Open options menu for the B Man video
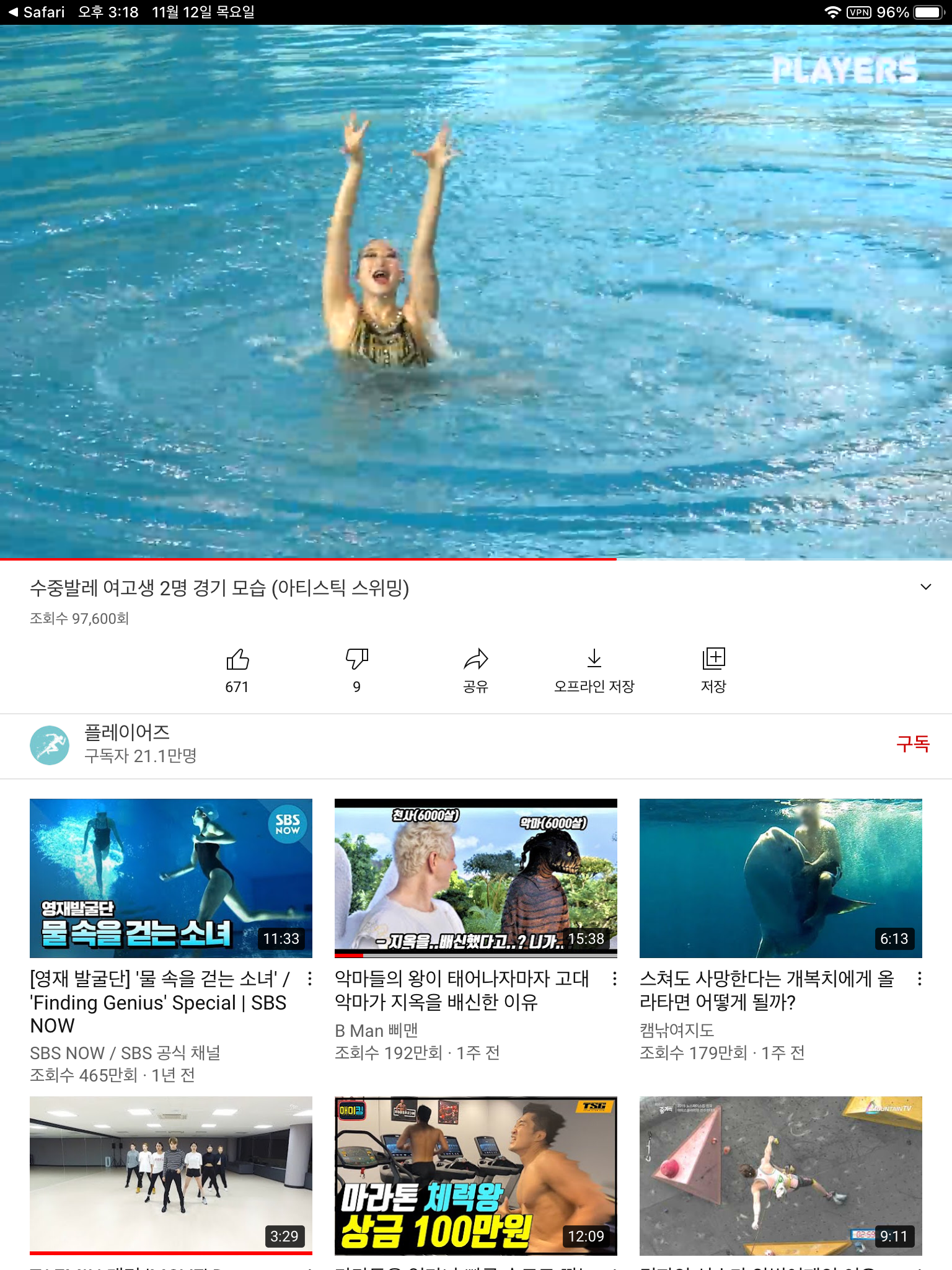952x1270 pixels. click(614, 979)
